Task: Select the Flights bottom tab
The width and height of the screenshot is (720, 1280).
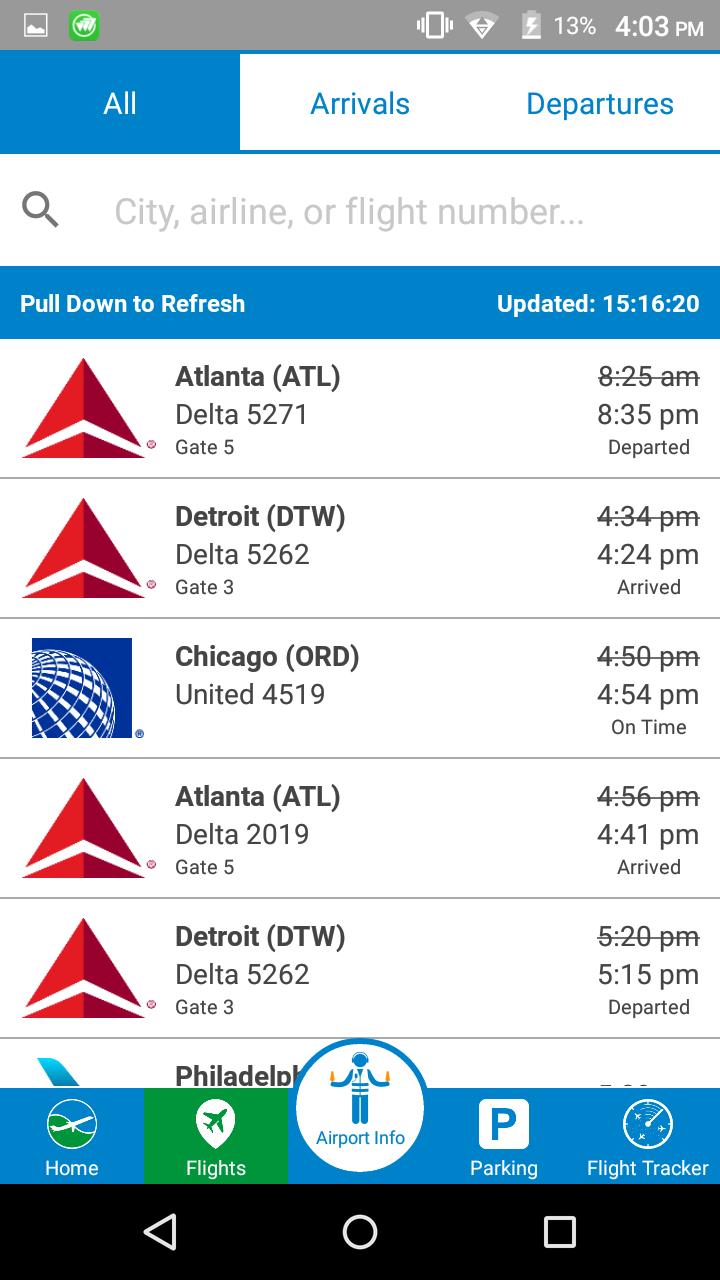Action: 216,1137
